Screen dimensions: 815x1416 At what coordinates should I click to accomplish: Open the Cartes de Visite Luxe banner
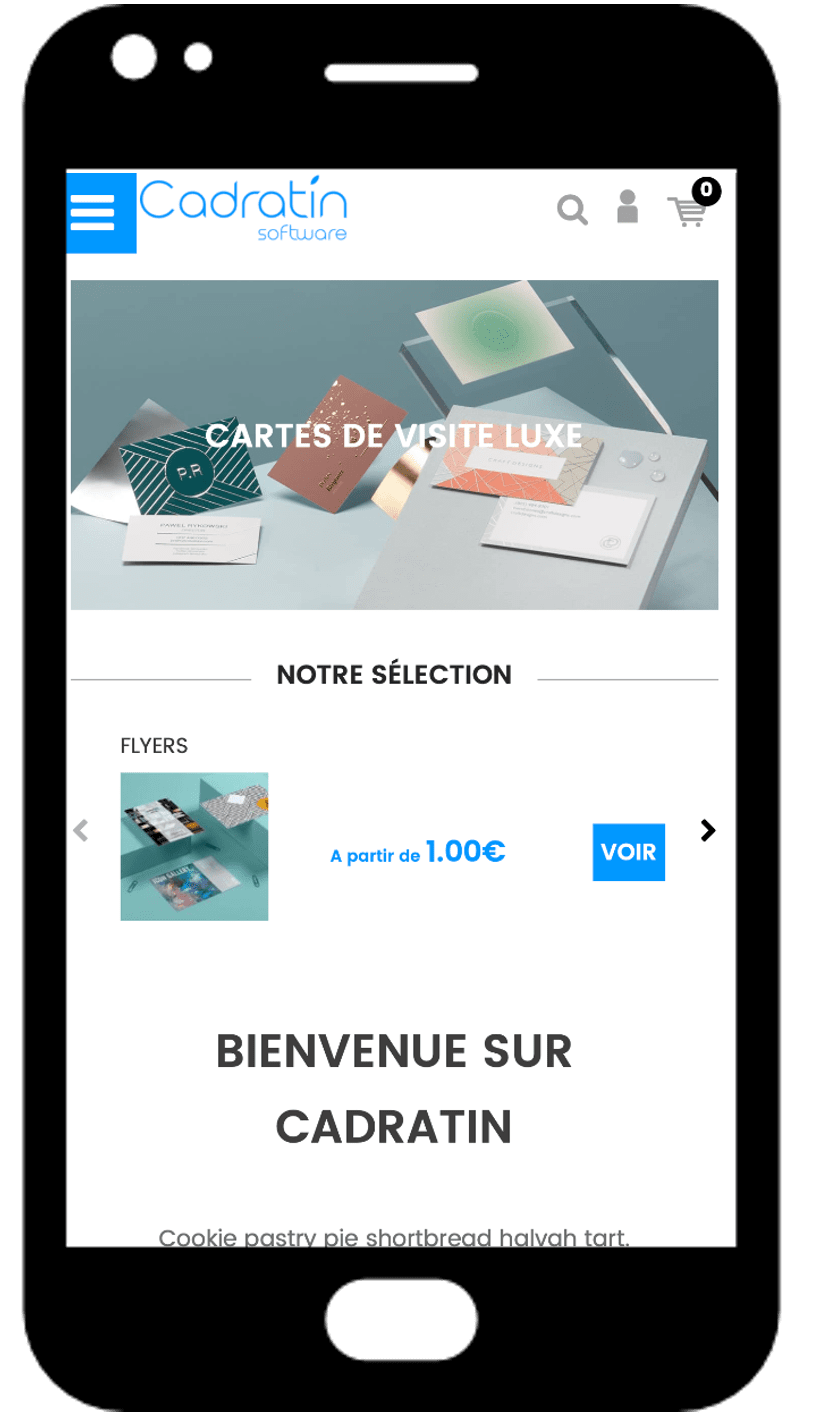click(394, 444)
